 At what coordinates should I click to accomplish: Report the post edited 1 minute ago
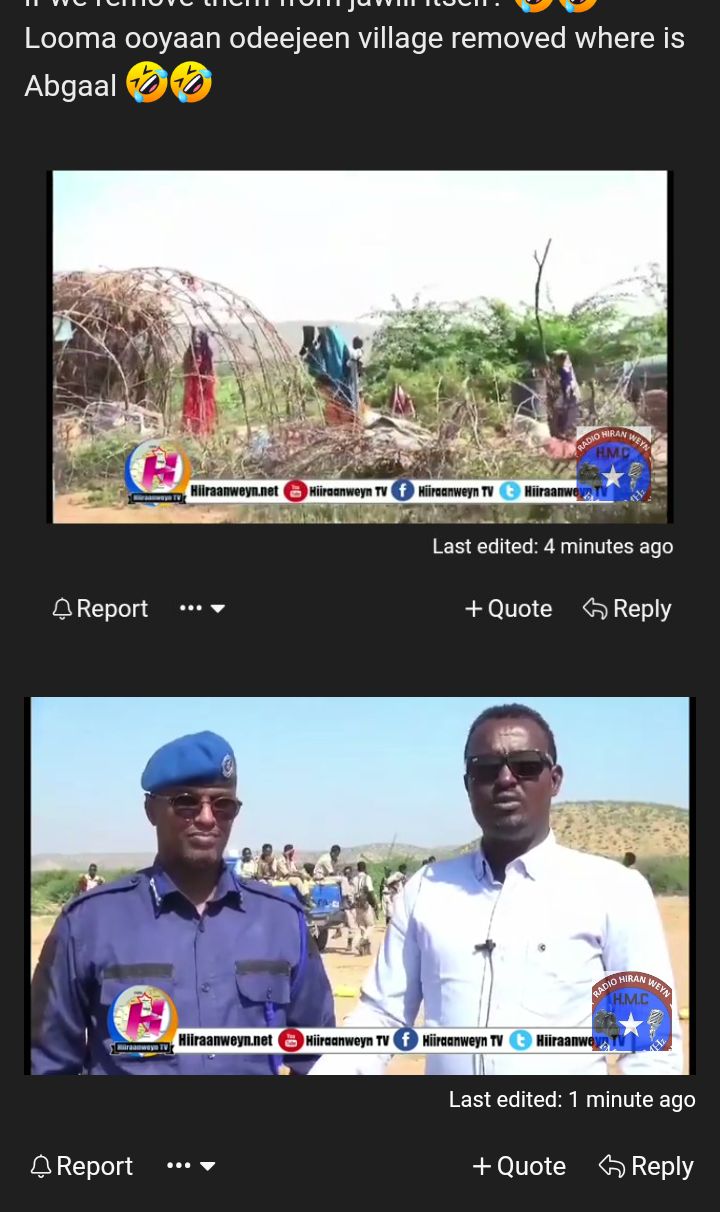pos(82,1166)
